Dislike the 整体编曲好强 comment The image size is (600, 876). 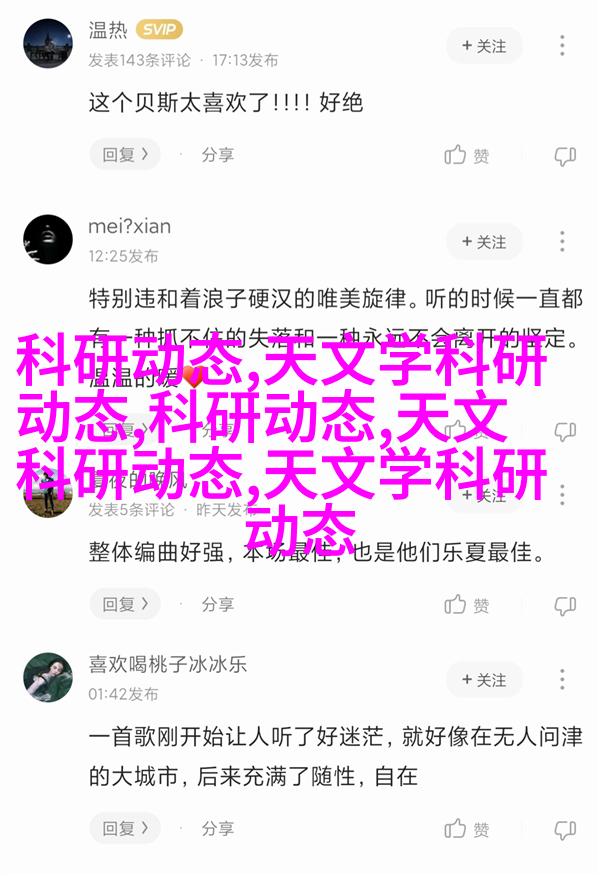tap(565, 605)
